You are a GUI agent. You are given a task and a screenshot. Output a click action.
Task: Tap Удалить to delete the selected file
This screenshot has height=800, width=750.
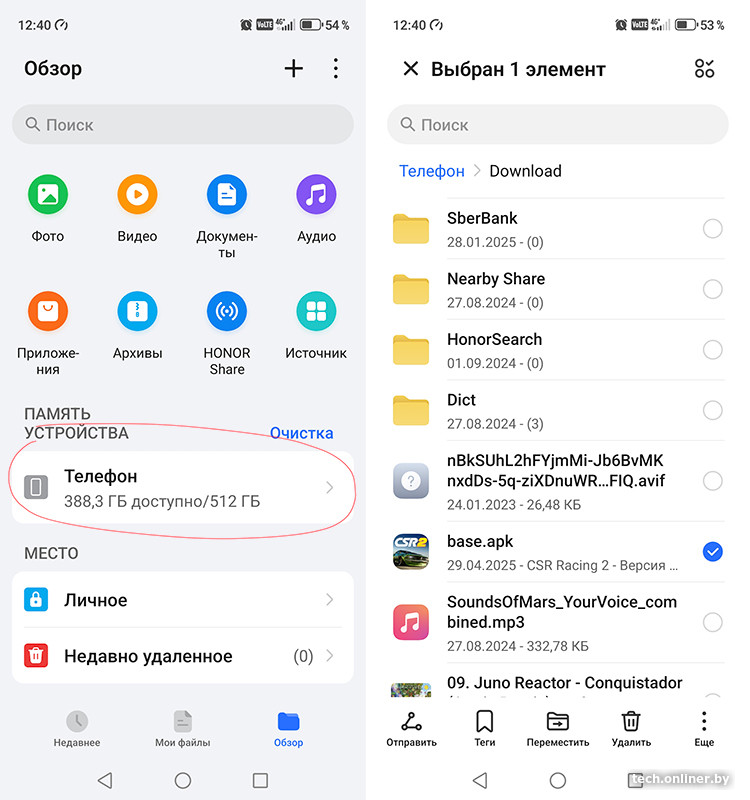[x=631, y=728]
